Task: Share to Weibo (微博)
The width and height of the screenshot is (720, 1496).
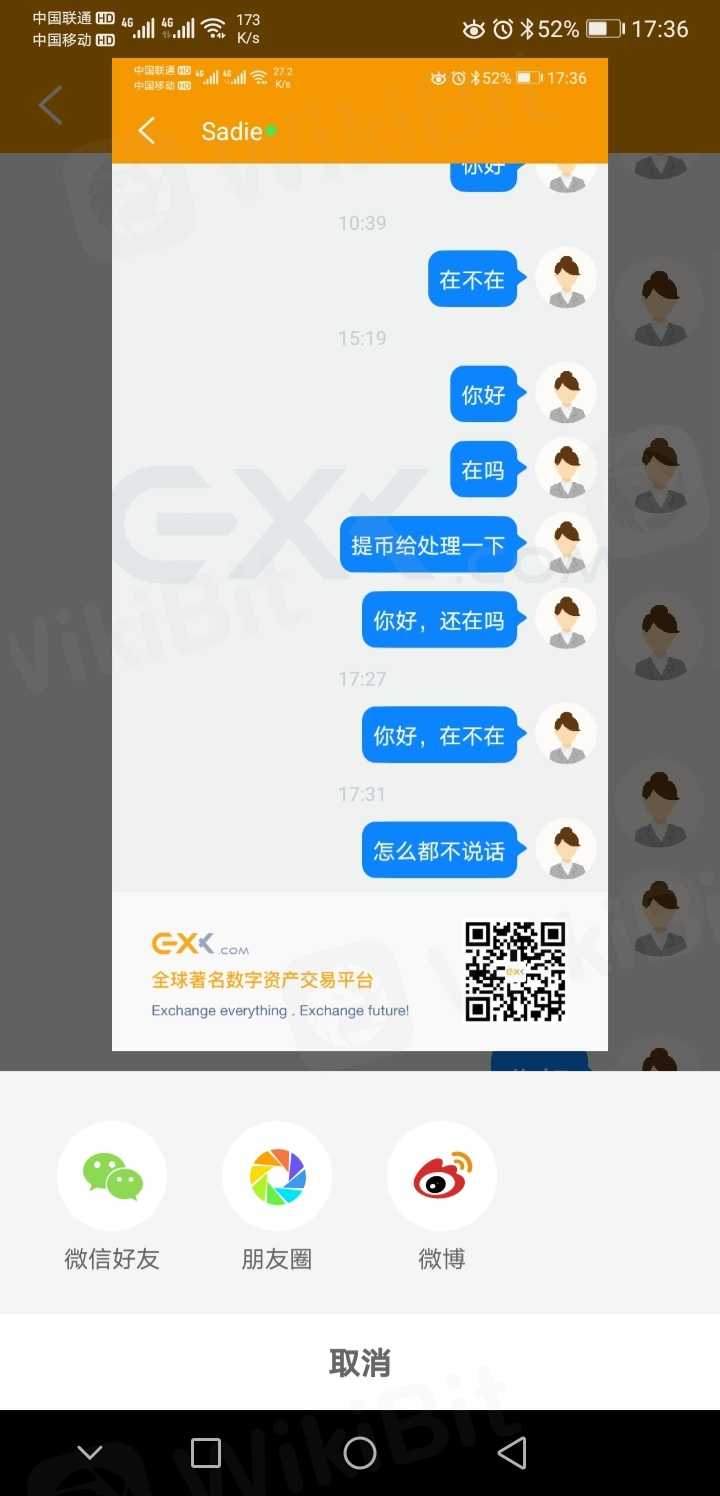Action: 442,1177
